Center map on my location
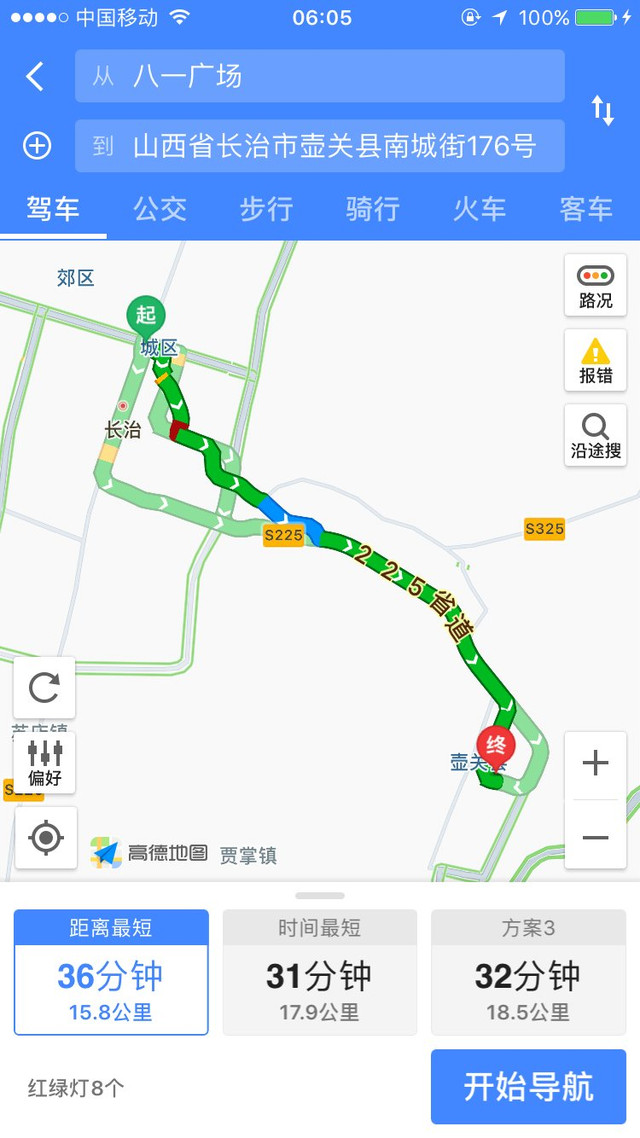Image resolution: width=640 pixels, height=1138 pixels. coord(46,838)
